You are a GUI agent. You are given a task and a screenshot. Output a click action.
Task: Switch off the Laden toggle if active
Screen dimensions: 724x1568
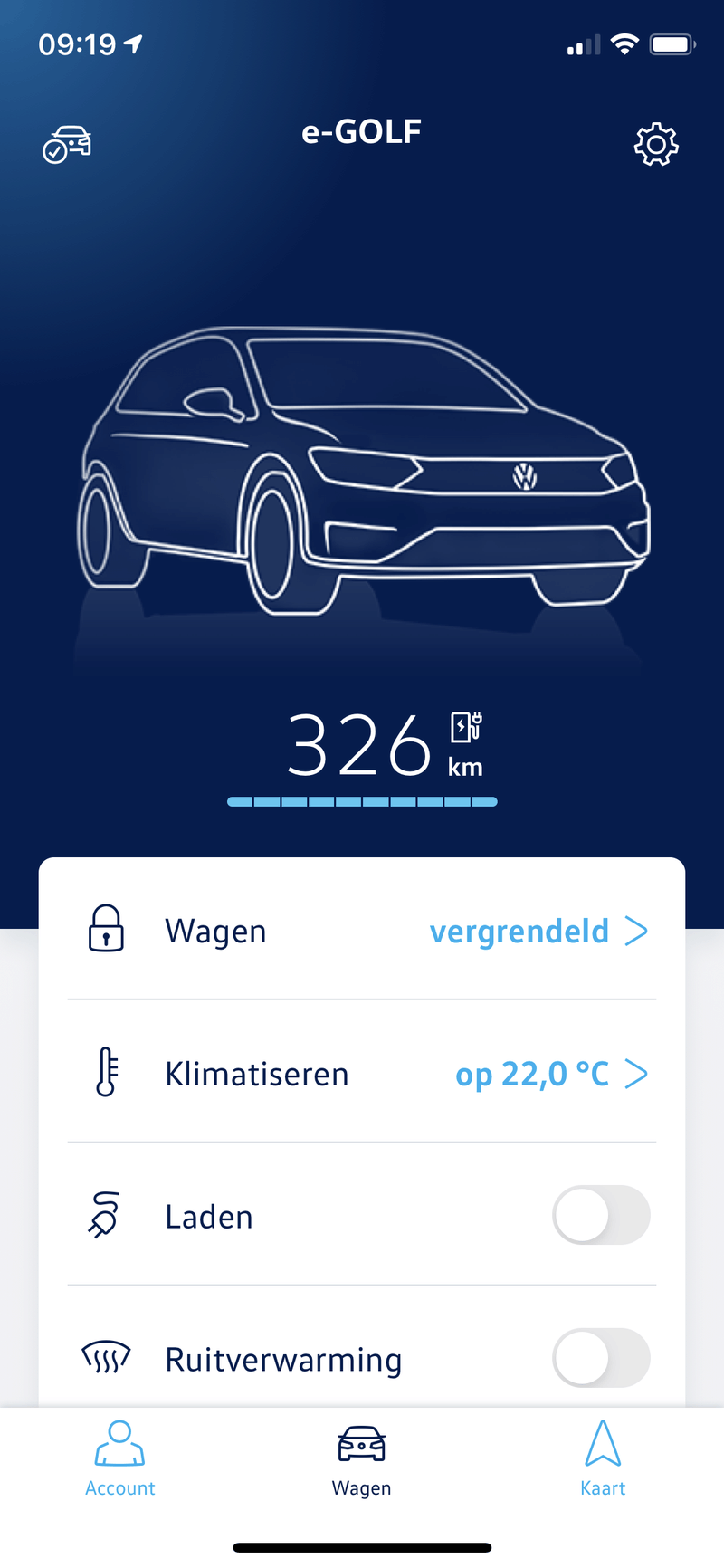(x=602, y=1216)
